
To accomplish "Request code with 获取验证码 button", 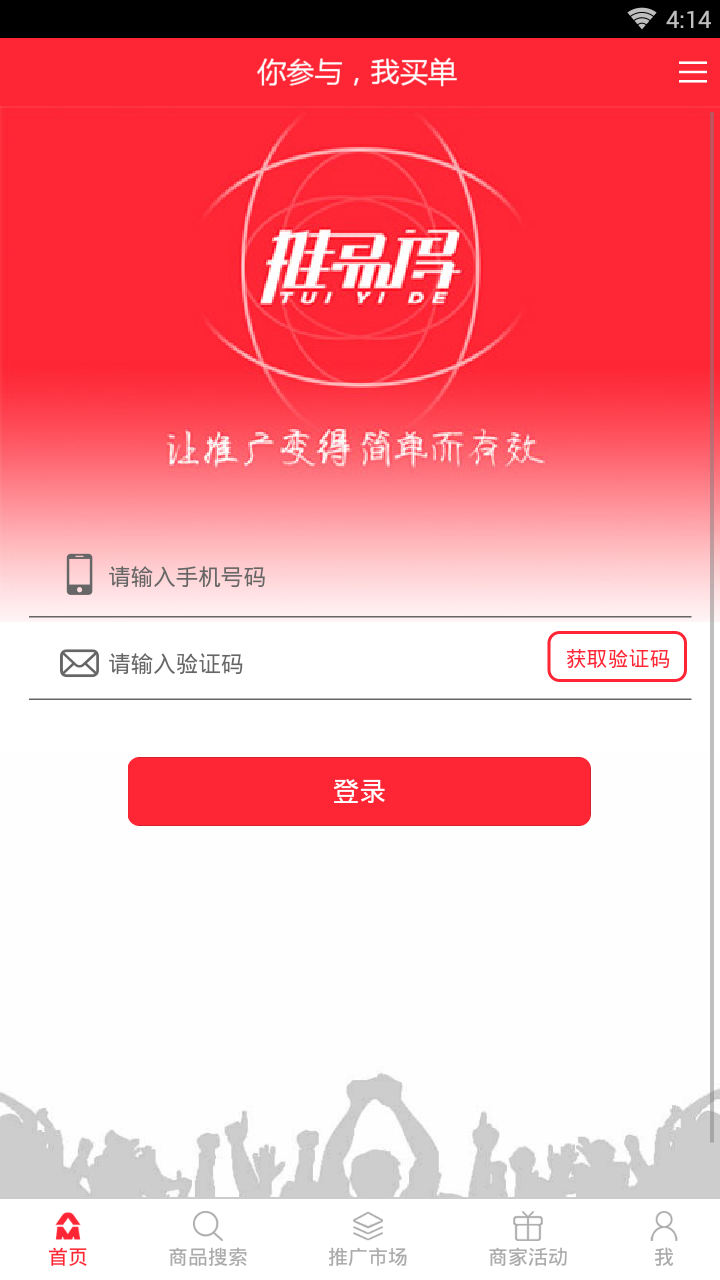I will click(617, 658).
